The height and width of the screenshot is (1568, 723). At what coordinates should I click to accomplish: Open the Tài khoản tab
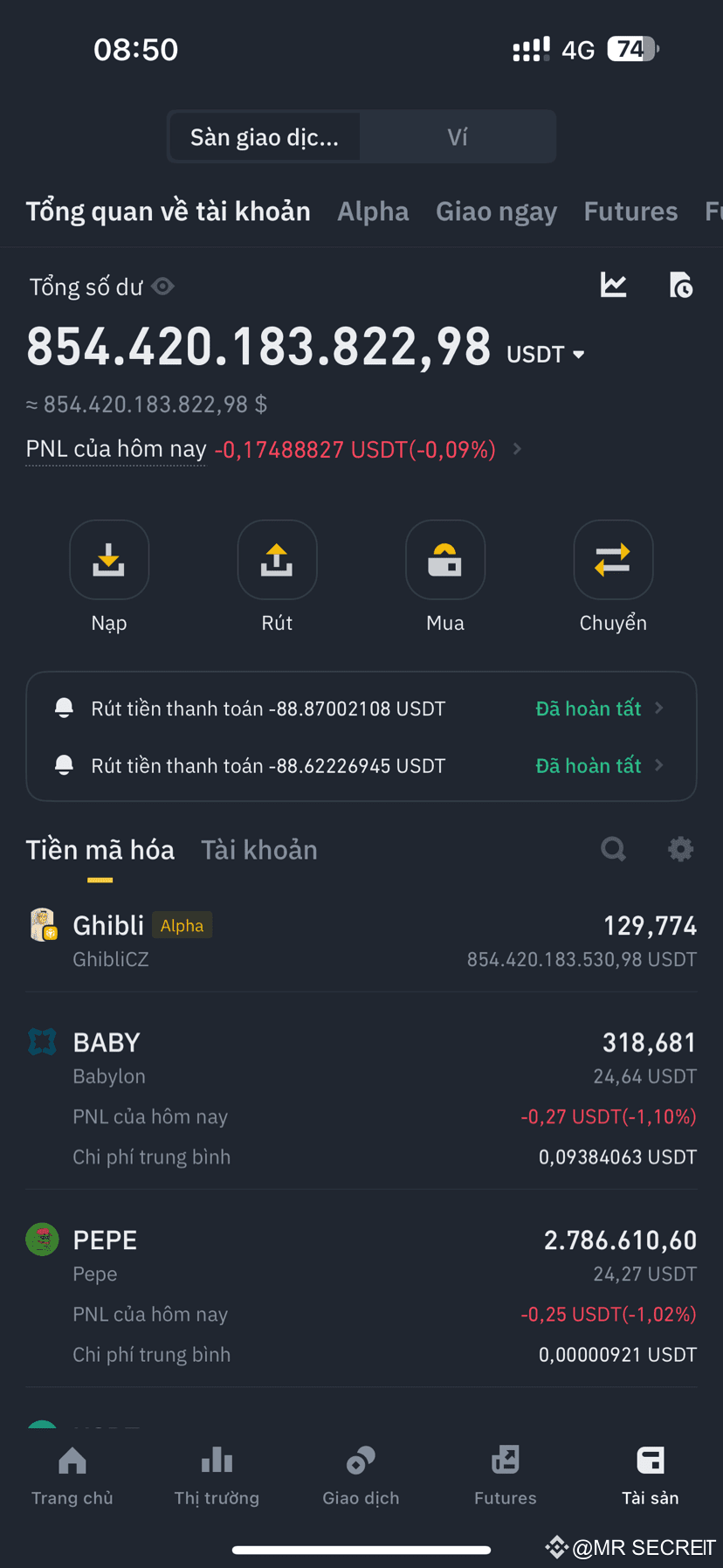[258, 848]
